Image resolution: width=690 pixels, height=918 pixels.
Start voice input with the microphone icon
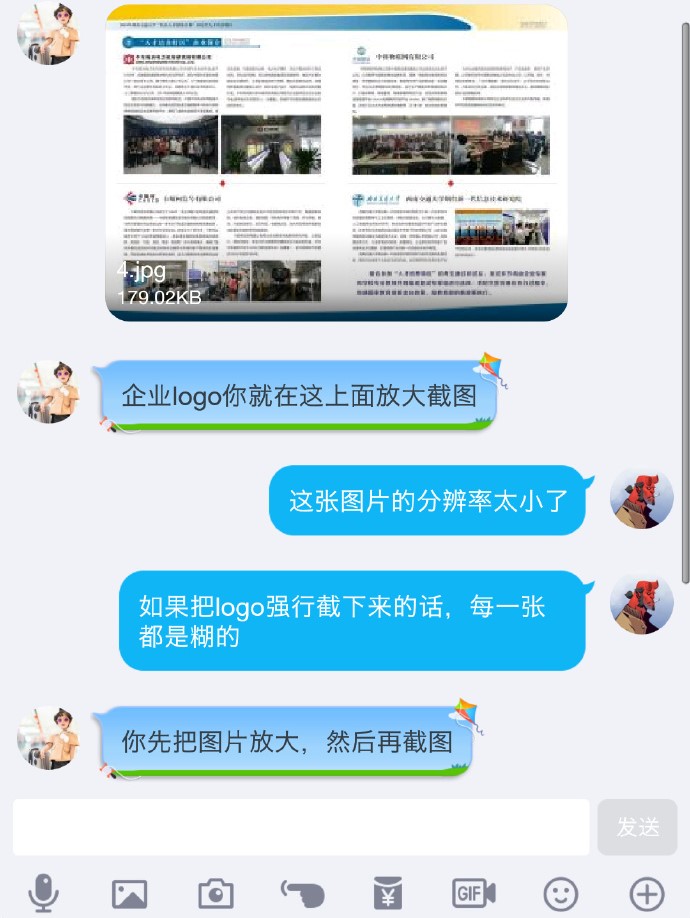coord(42,893)
